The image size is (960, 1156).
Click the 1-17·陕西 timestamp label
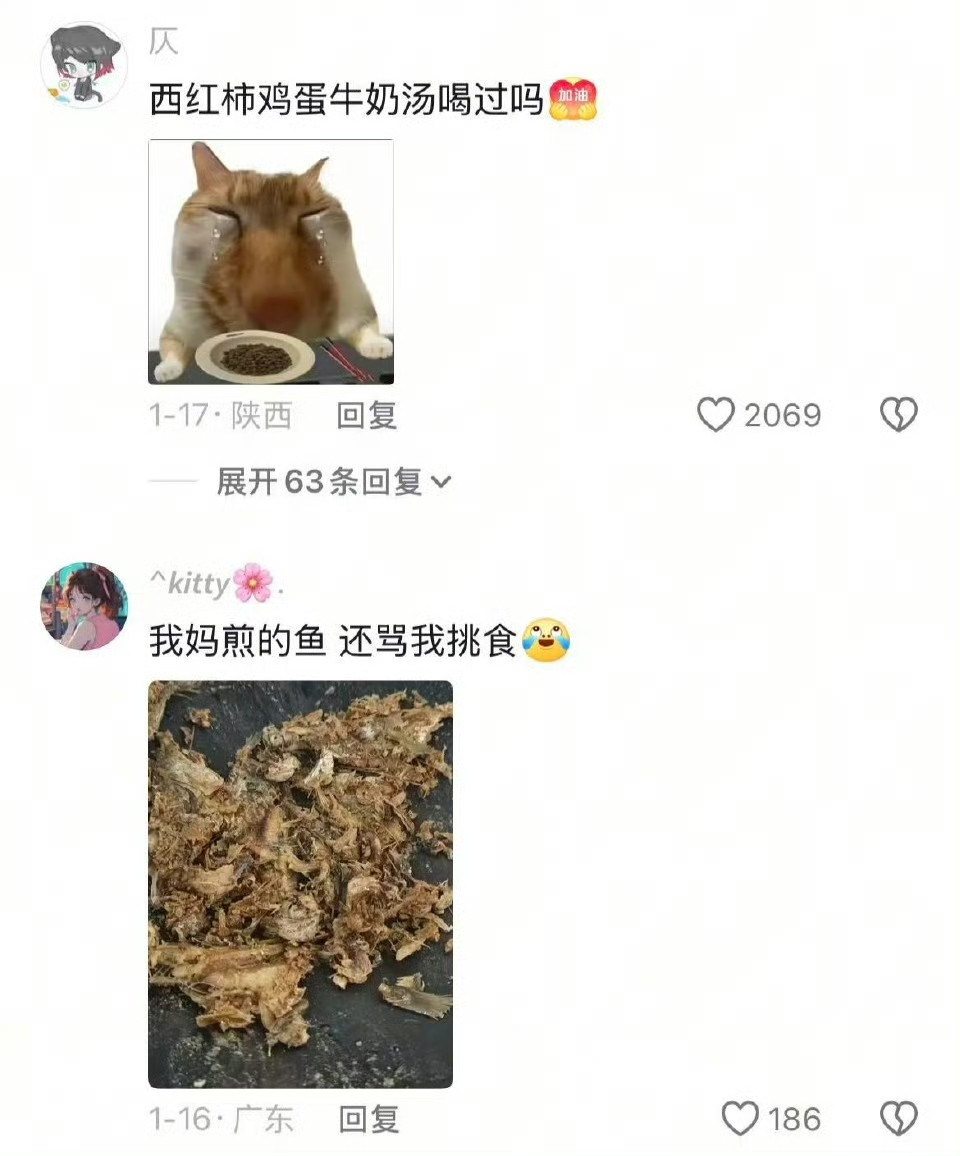click(220, 417)
